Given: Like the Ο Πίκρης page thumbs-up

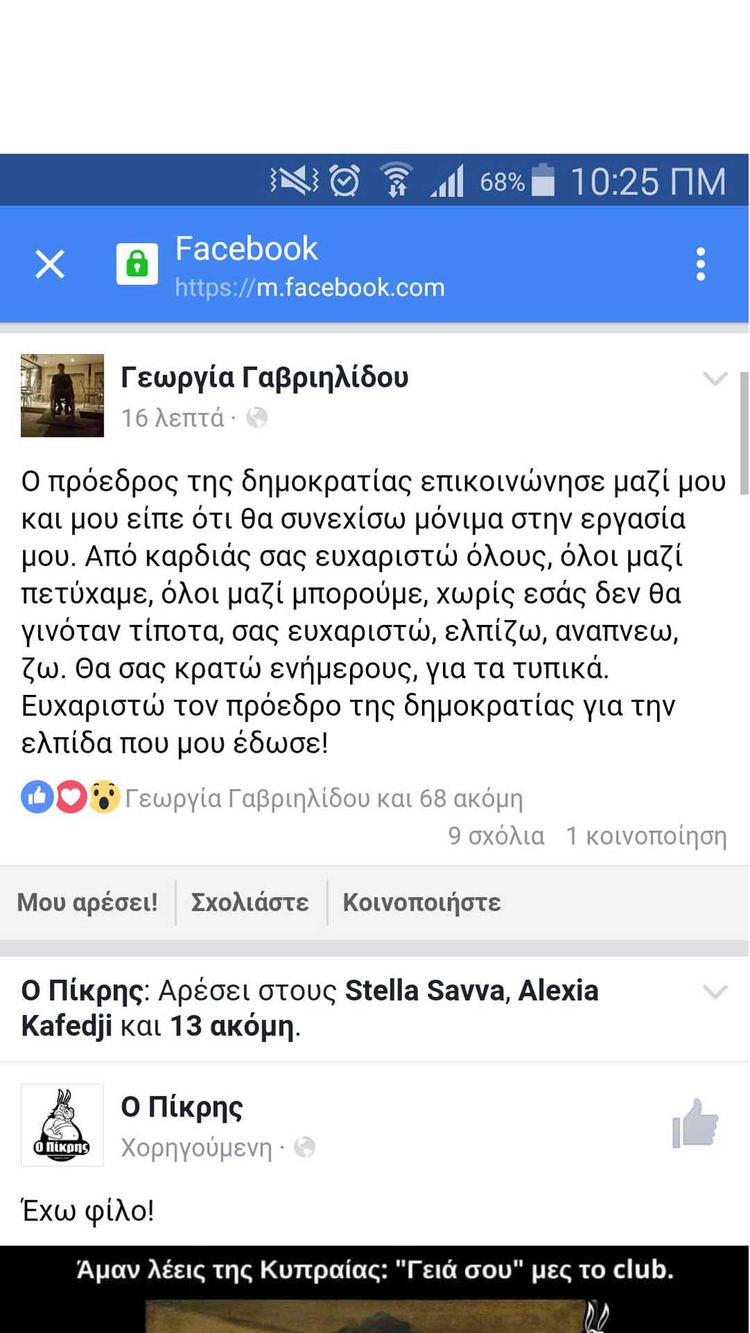Looking at the screenshot, I should [x=695, y=1125].
